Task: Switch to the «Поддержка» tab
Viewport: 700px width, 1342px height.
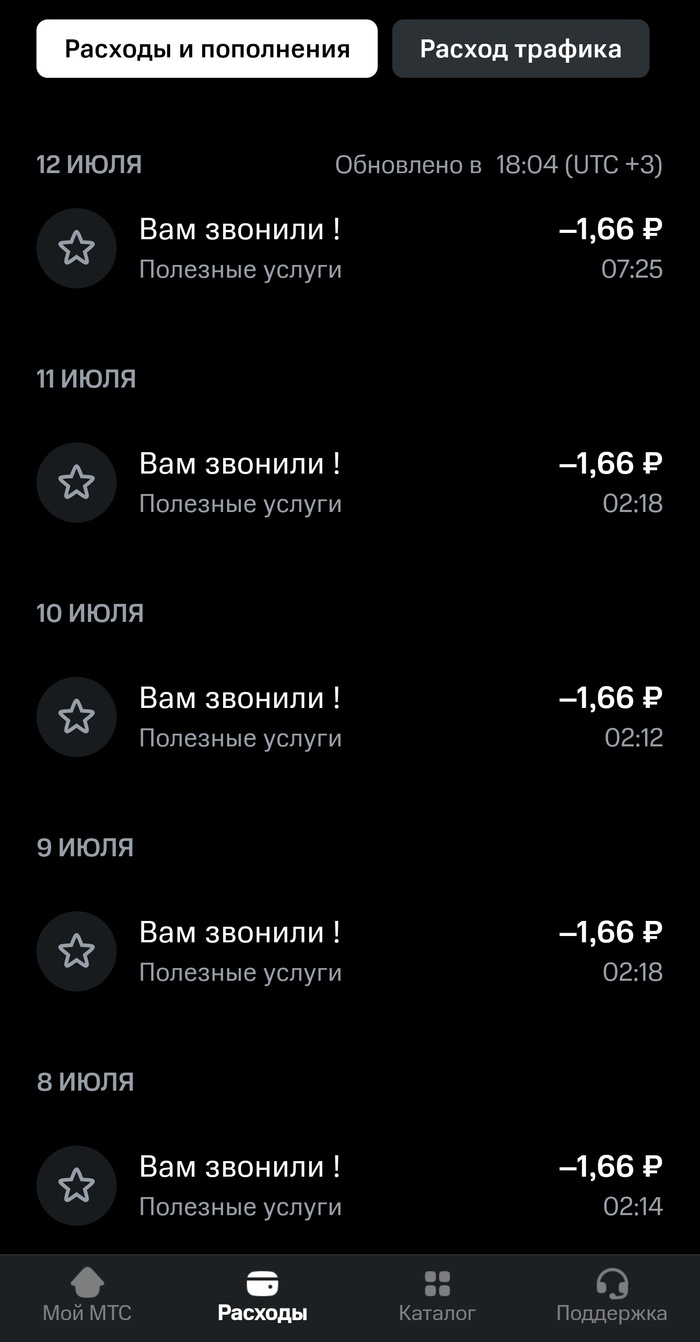Action: tap(611, 1296)
